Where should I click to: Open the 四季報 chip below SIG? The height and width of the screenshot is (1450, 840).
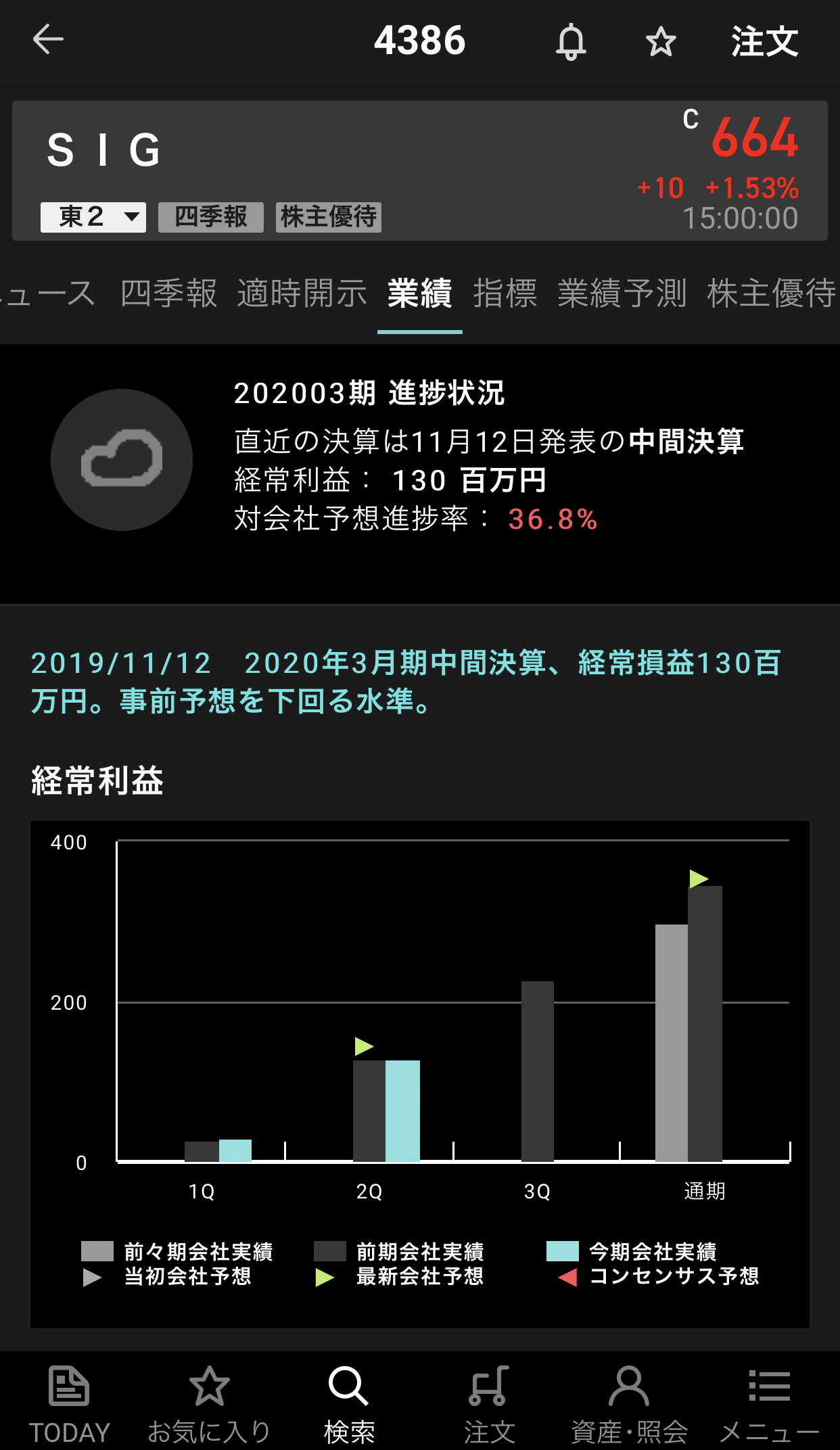point(210,217)
